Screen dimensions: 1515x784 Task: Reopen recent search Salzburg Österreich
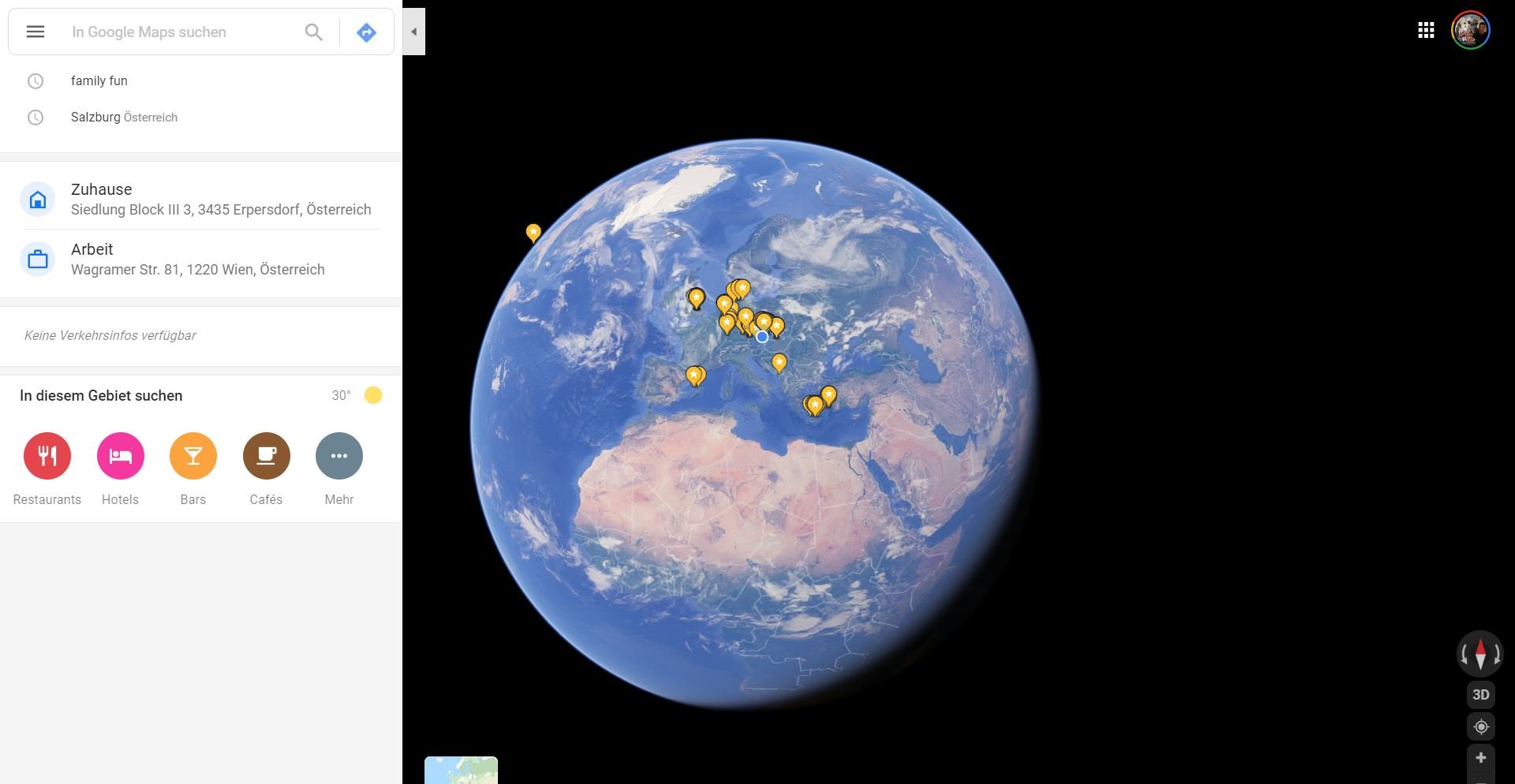click(x=124, y=118)
